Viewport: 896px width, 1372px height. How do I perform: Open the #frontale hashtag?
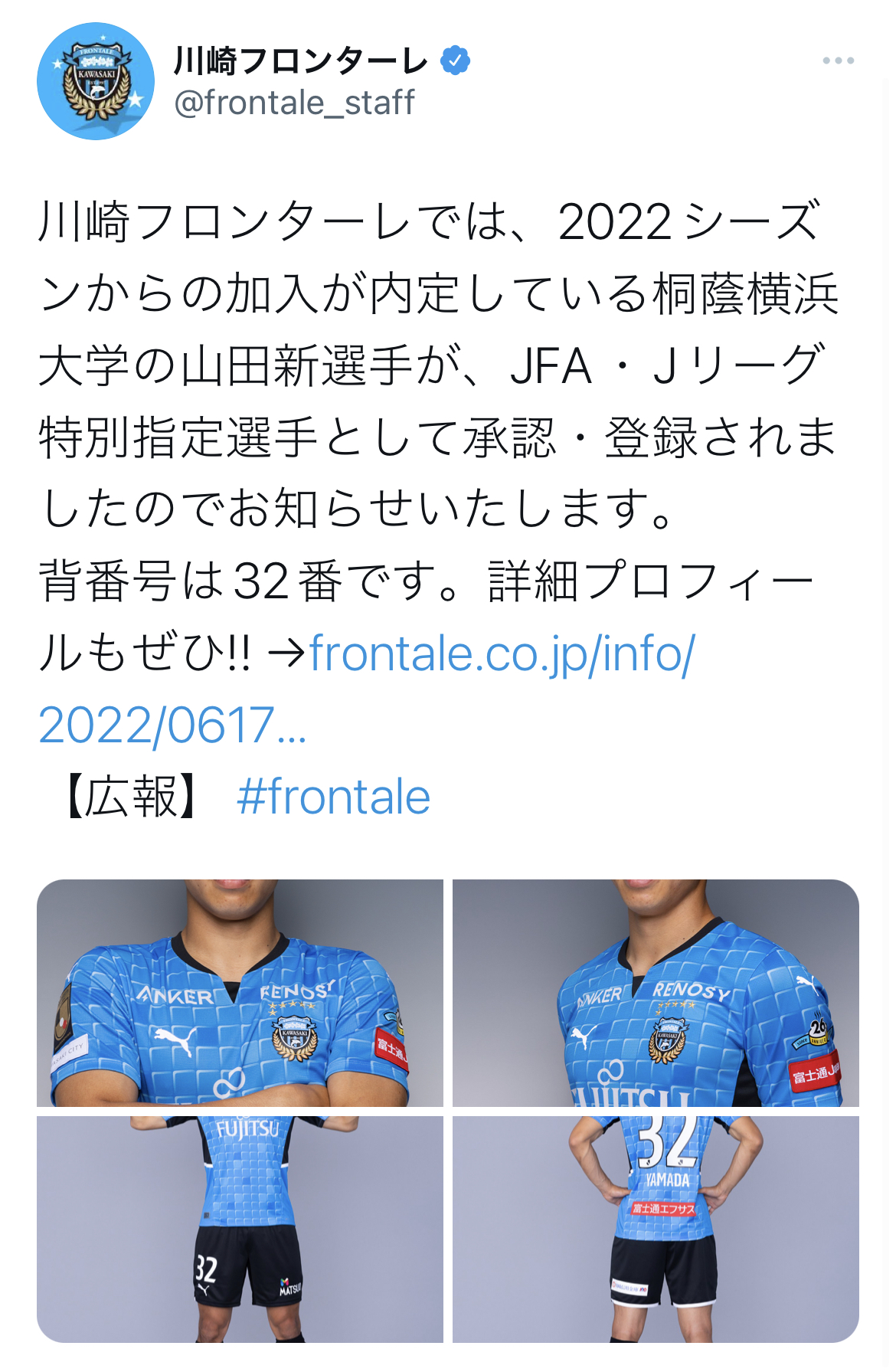pyautogui.click(x=333, y=797)
